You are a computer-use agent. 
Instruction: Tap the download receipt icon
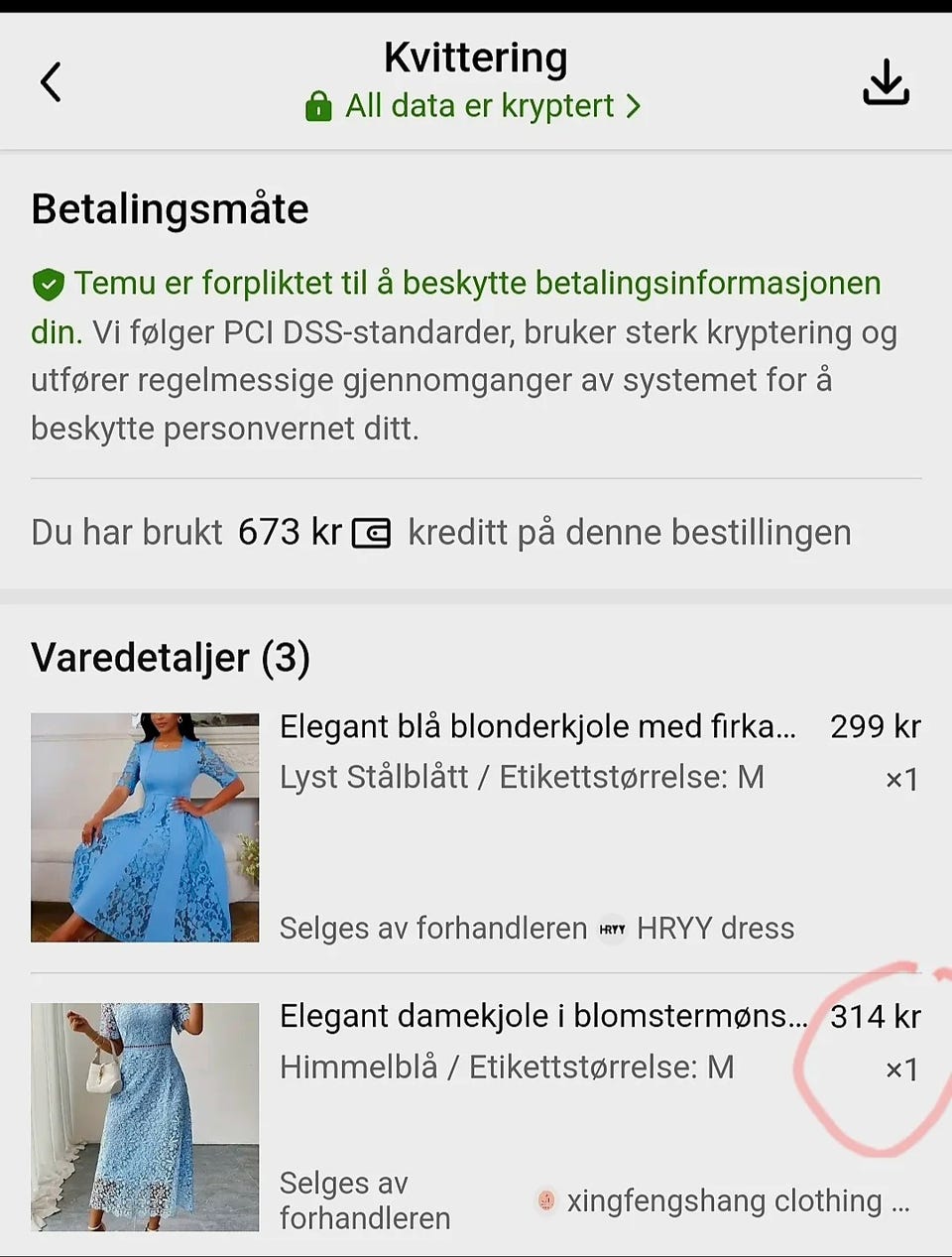click(887, 82)
